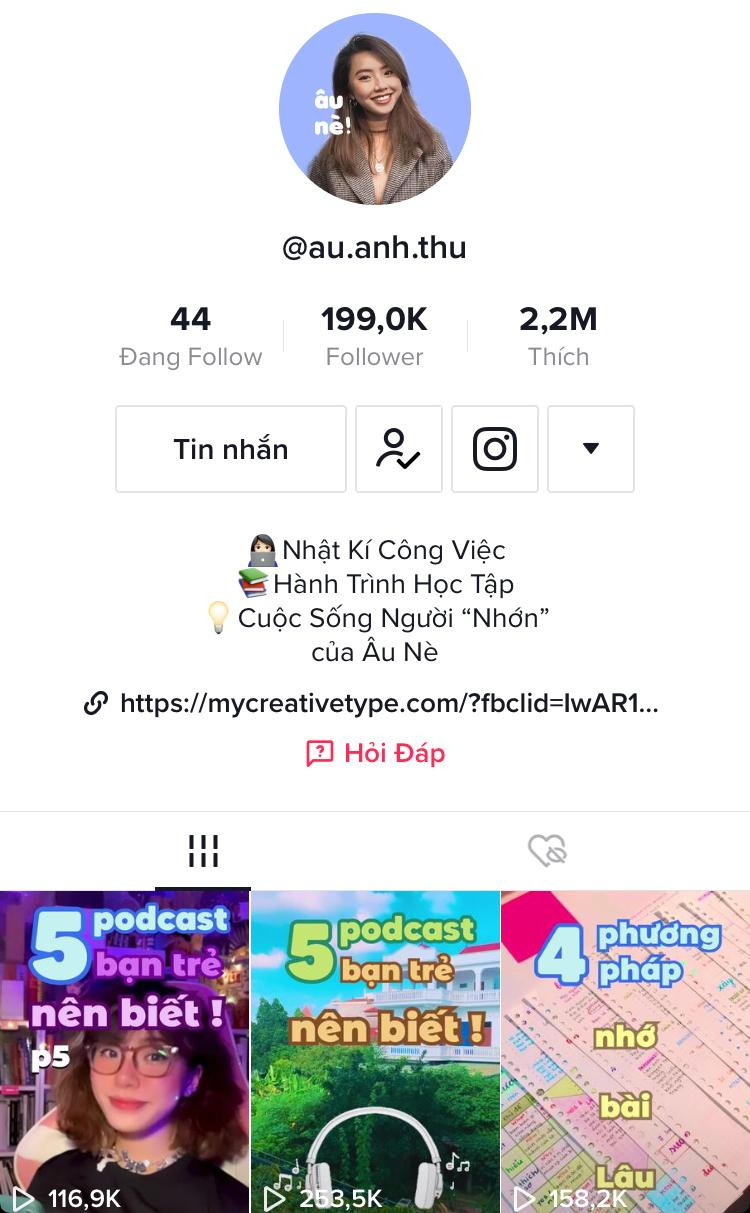
Task: View the 199,0K Follower list
Action: [374, 337]
